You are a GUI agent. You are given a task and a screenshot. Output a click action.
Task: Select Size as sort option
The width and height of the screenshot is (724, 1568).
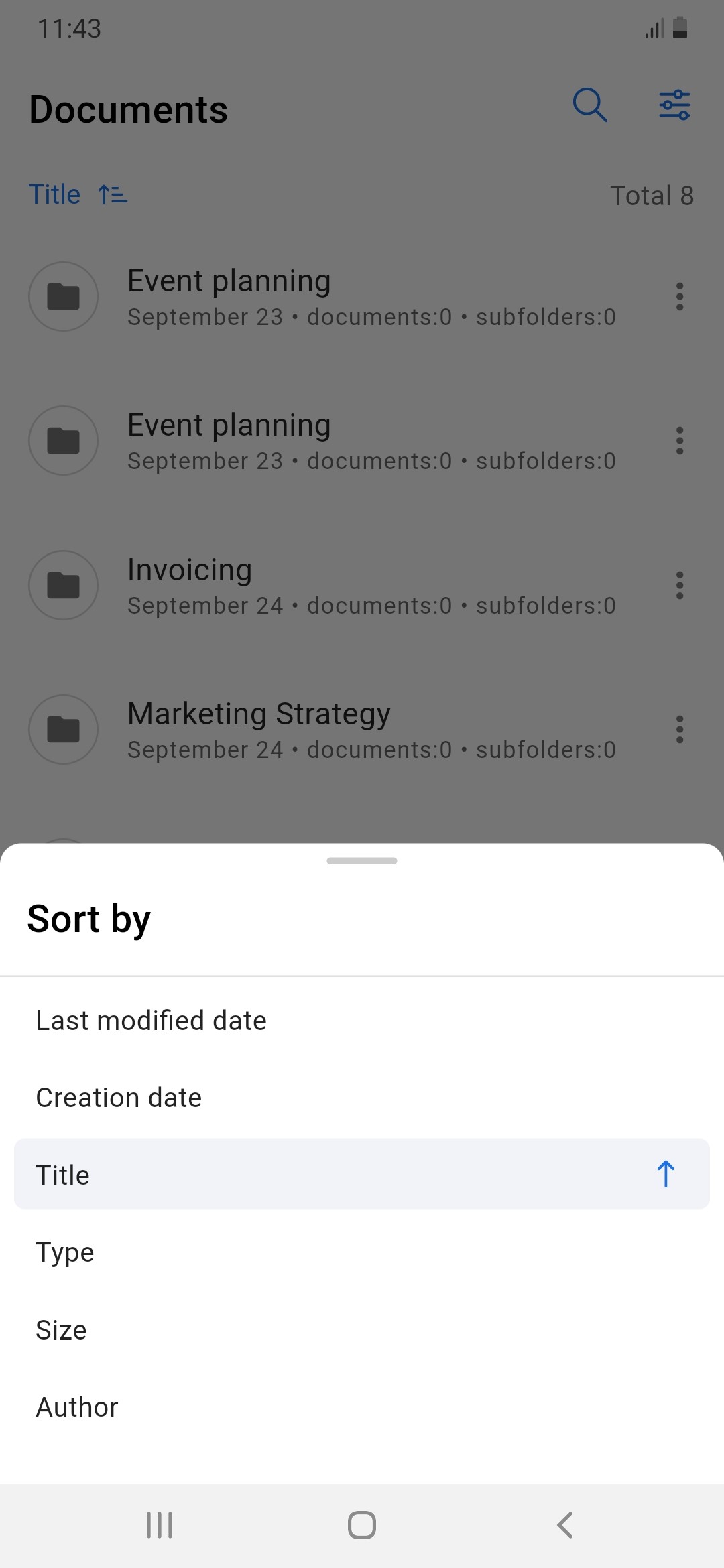(362, 1329)
